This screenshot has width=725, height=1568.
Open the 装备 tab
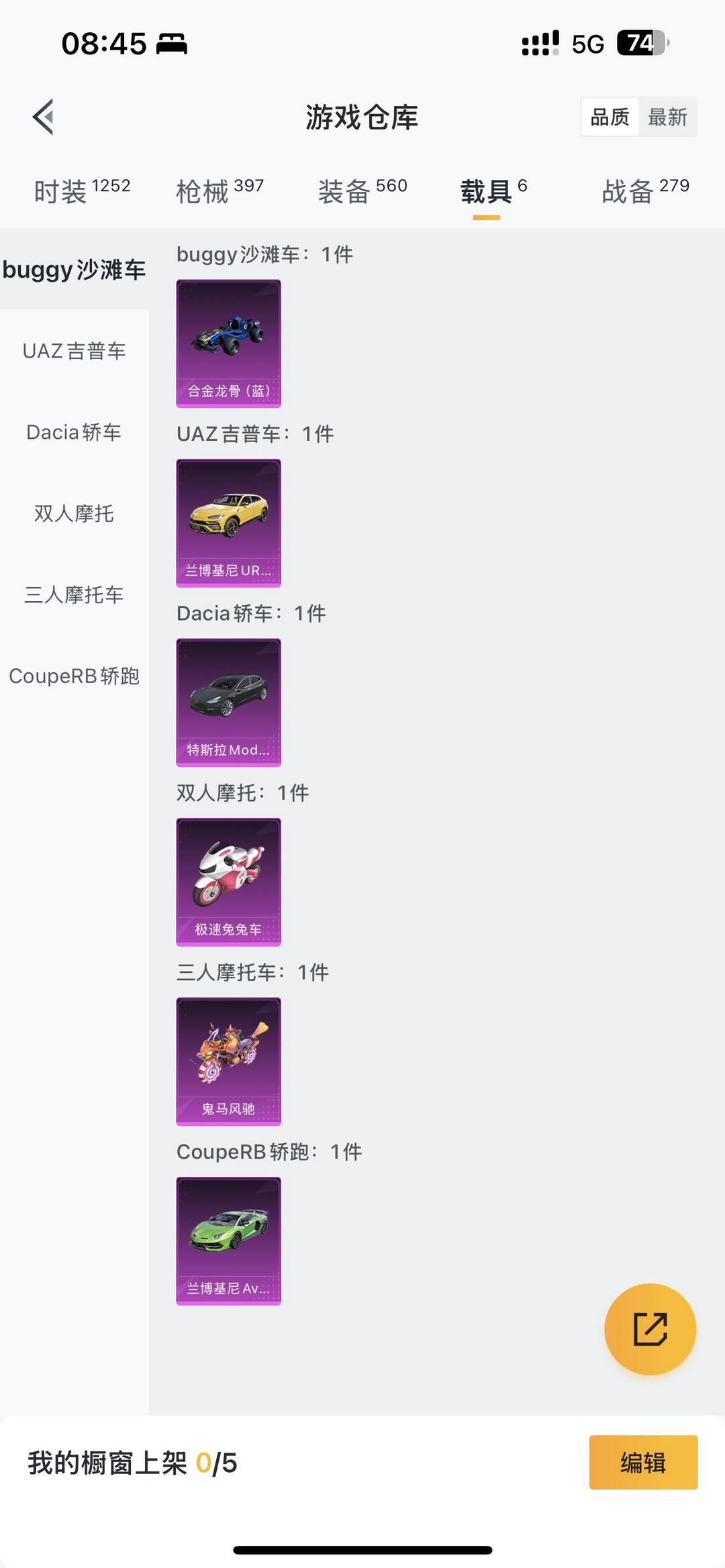(x=362, y=191)
